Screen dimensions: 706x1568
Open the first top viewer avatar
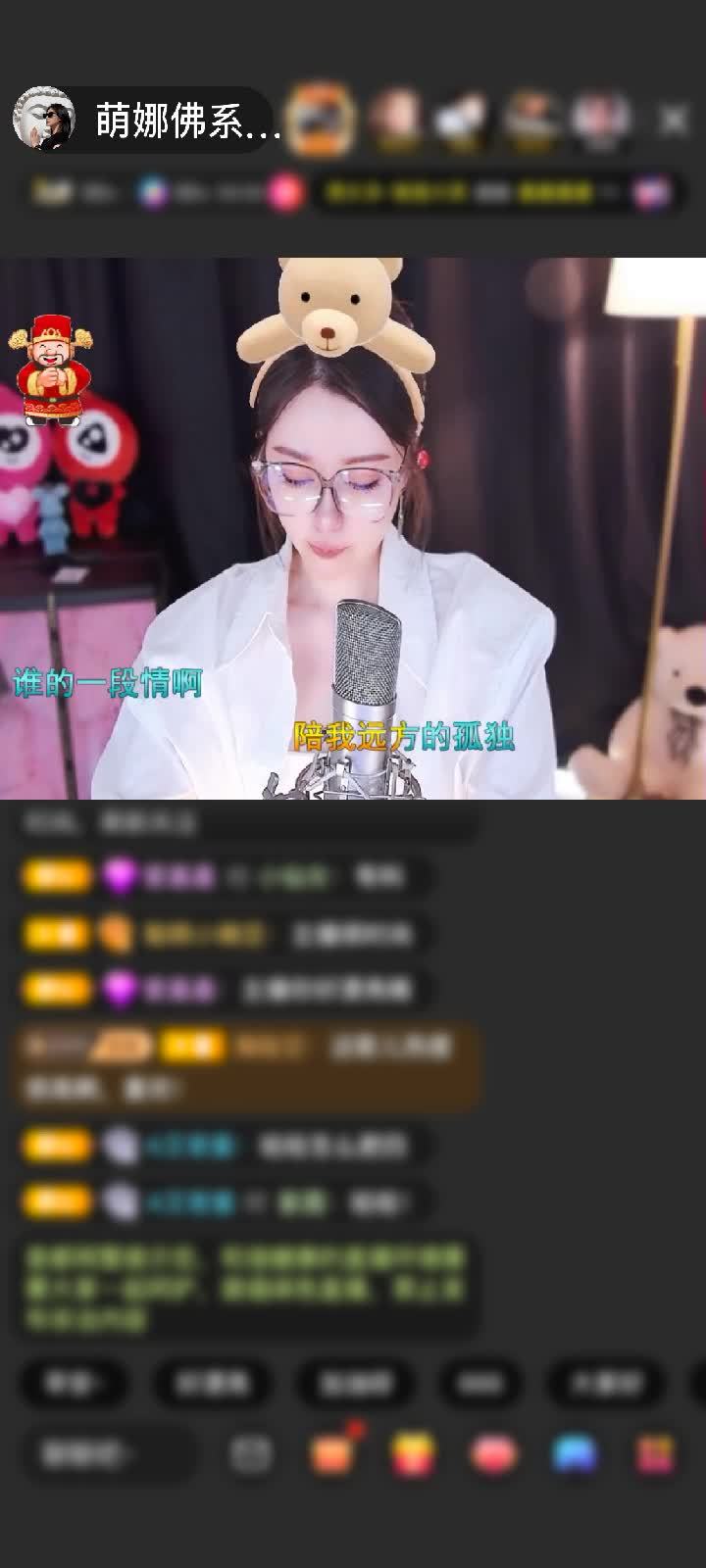[321, 121]
